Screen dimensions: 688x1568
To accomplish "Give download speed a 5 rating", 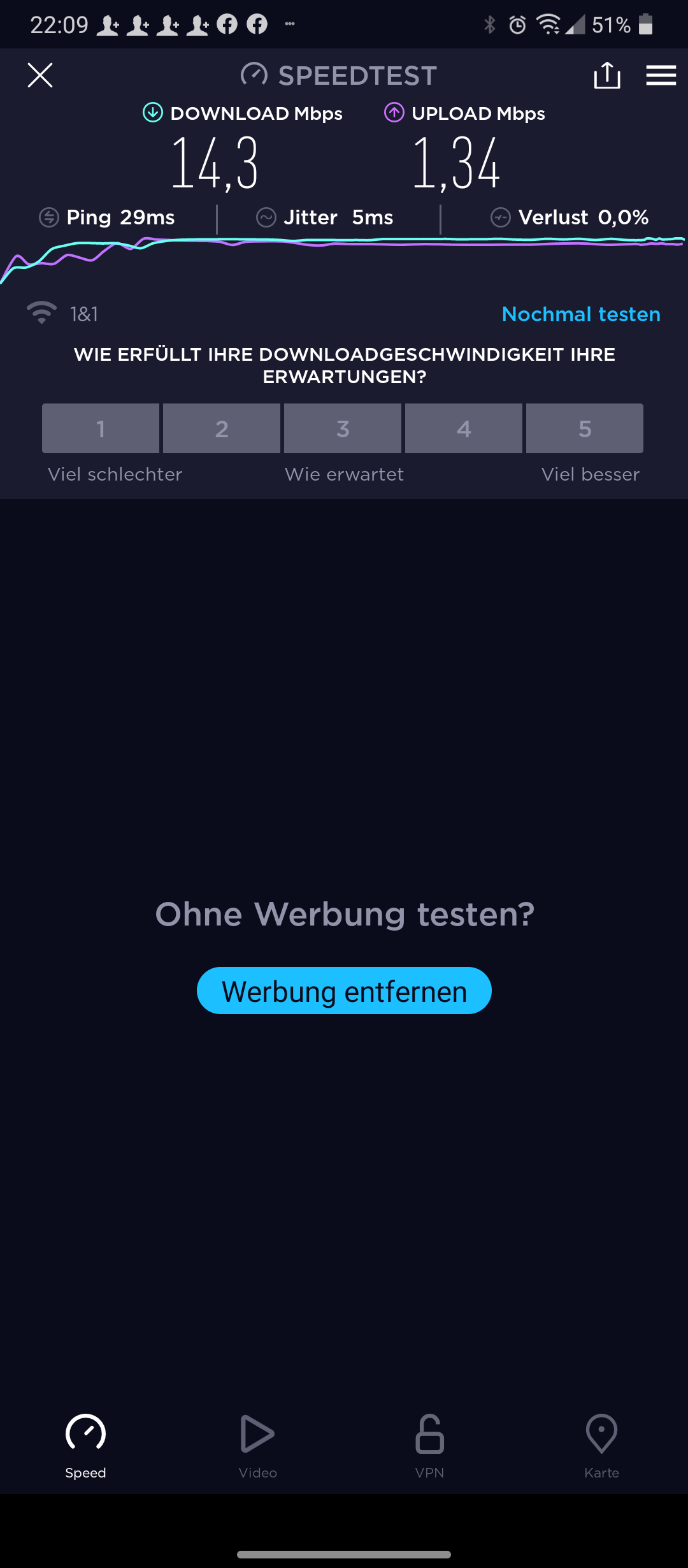I will (x=585, y=428).
